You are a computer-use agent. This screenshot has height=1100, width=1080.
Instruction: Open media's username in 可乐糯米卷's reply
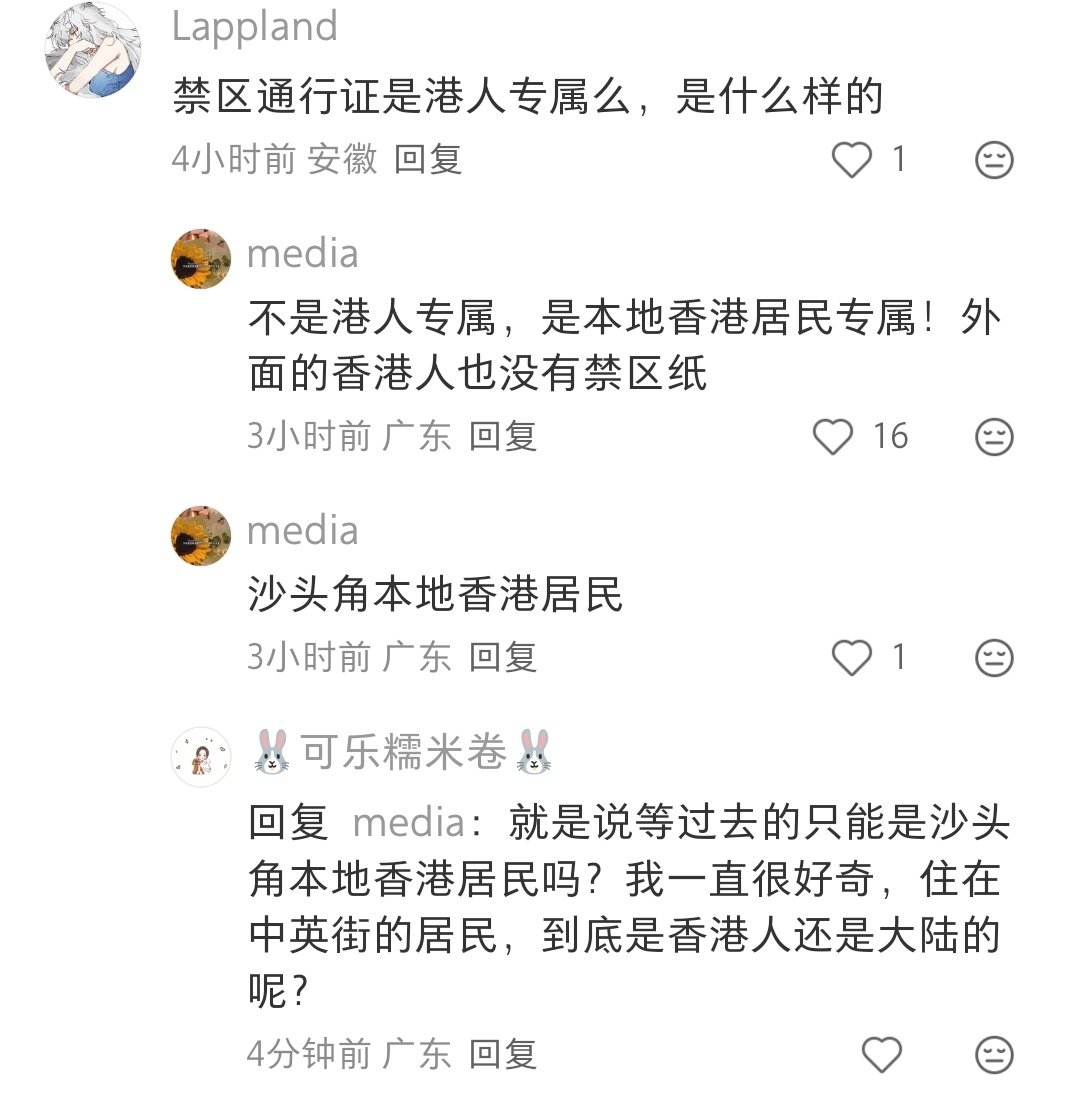click(x=408, y=824)
